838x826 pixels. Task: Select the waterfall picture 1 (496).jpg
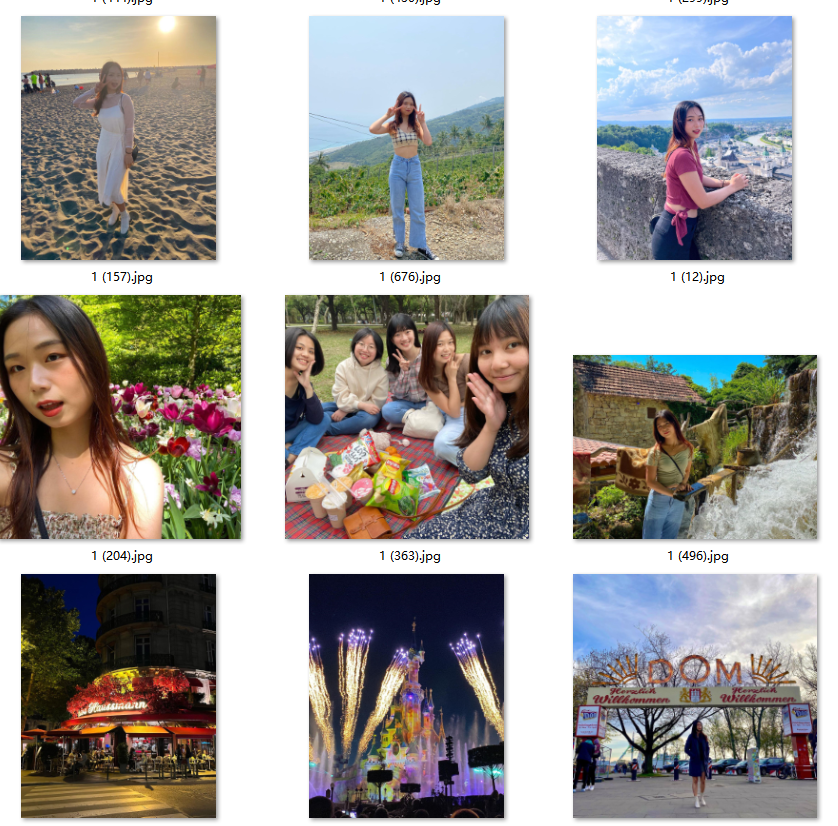point(694,446)
